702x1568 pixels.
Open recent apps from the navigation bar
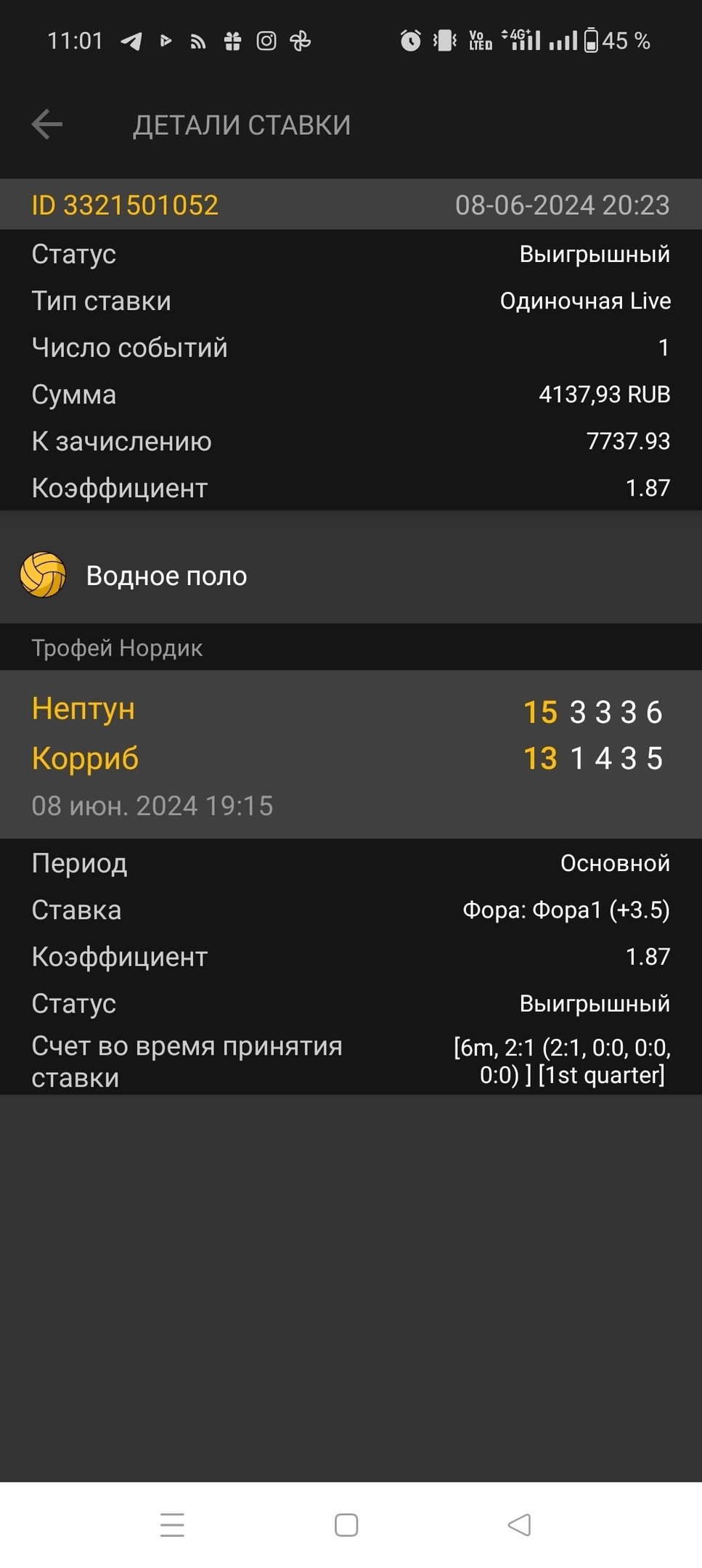point(172,1524)
